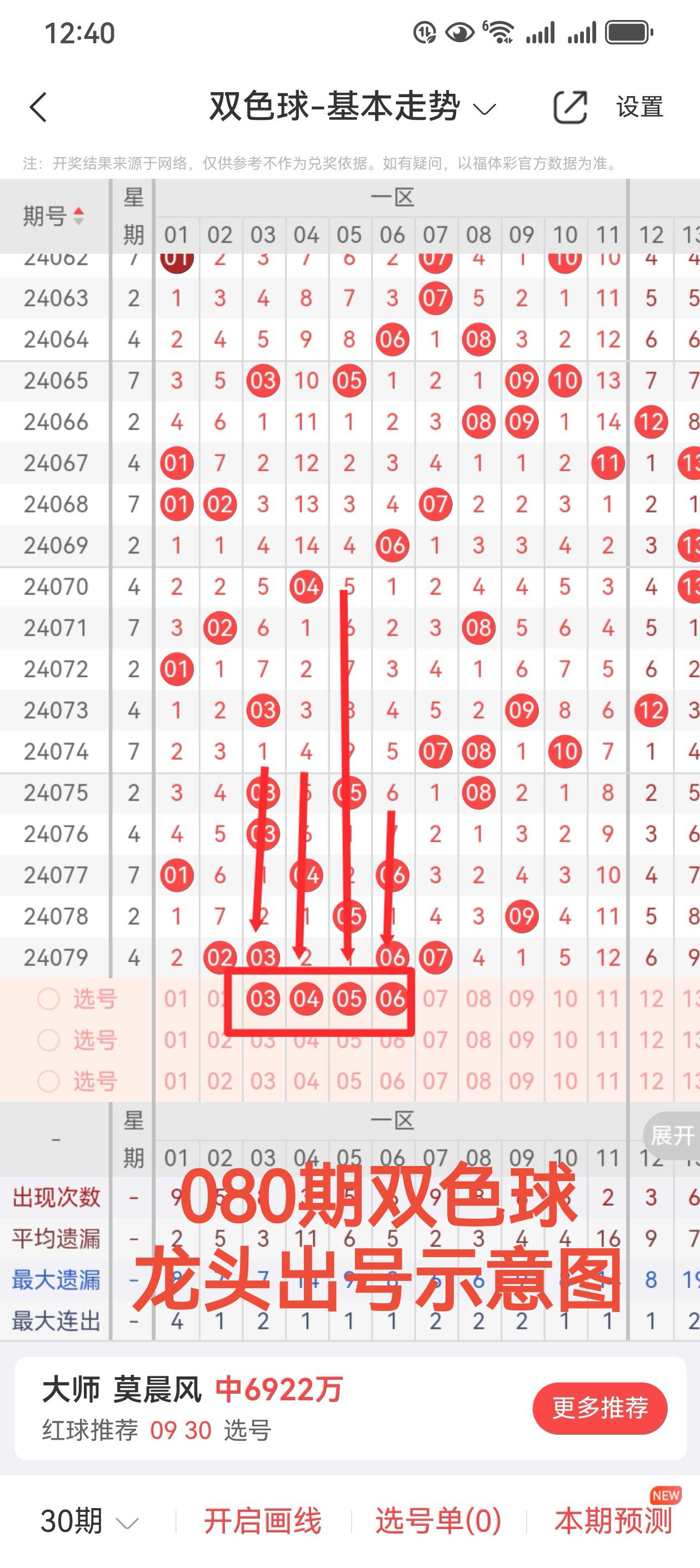The height and width of the screenshot is (1568, 700).
Task: Expand the statistics with 展开
Action: tap(672, 1135)
